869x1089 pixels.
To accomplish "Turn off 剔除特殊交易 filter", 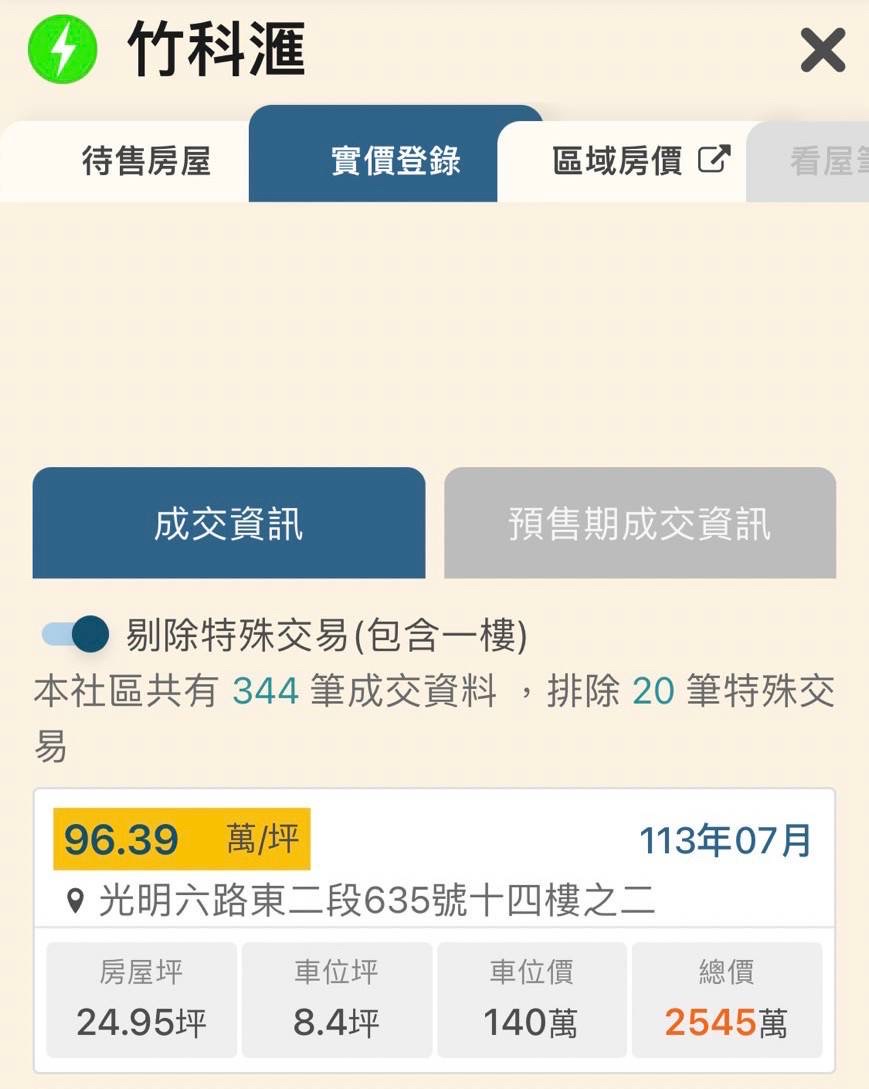I will pos(76,634).
